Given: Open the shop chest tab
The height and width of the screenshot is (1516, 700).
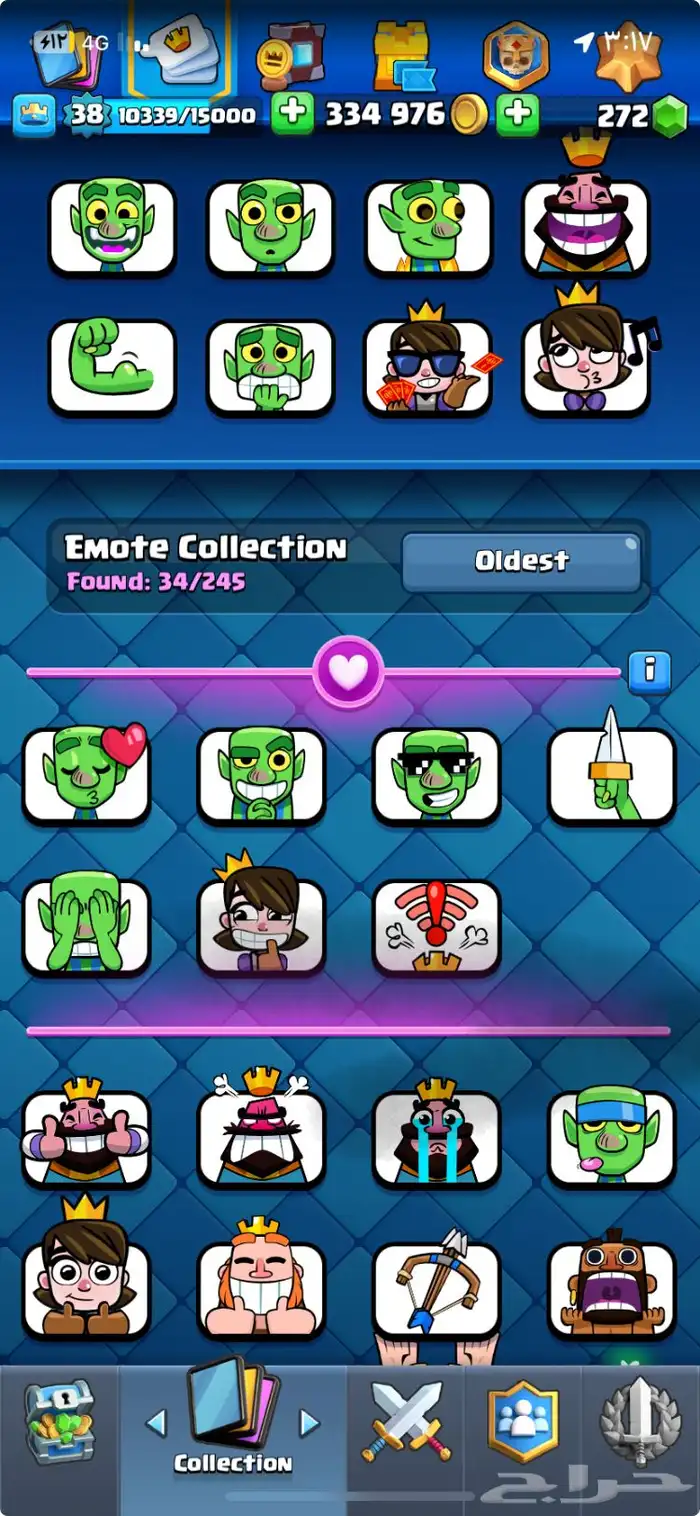Looking at the screenshot, I should (59, 1422).
